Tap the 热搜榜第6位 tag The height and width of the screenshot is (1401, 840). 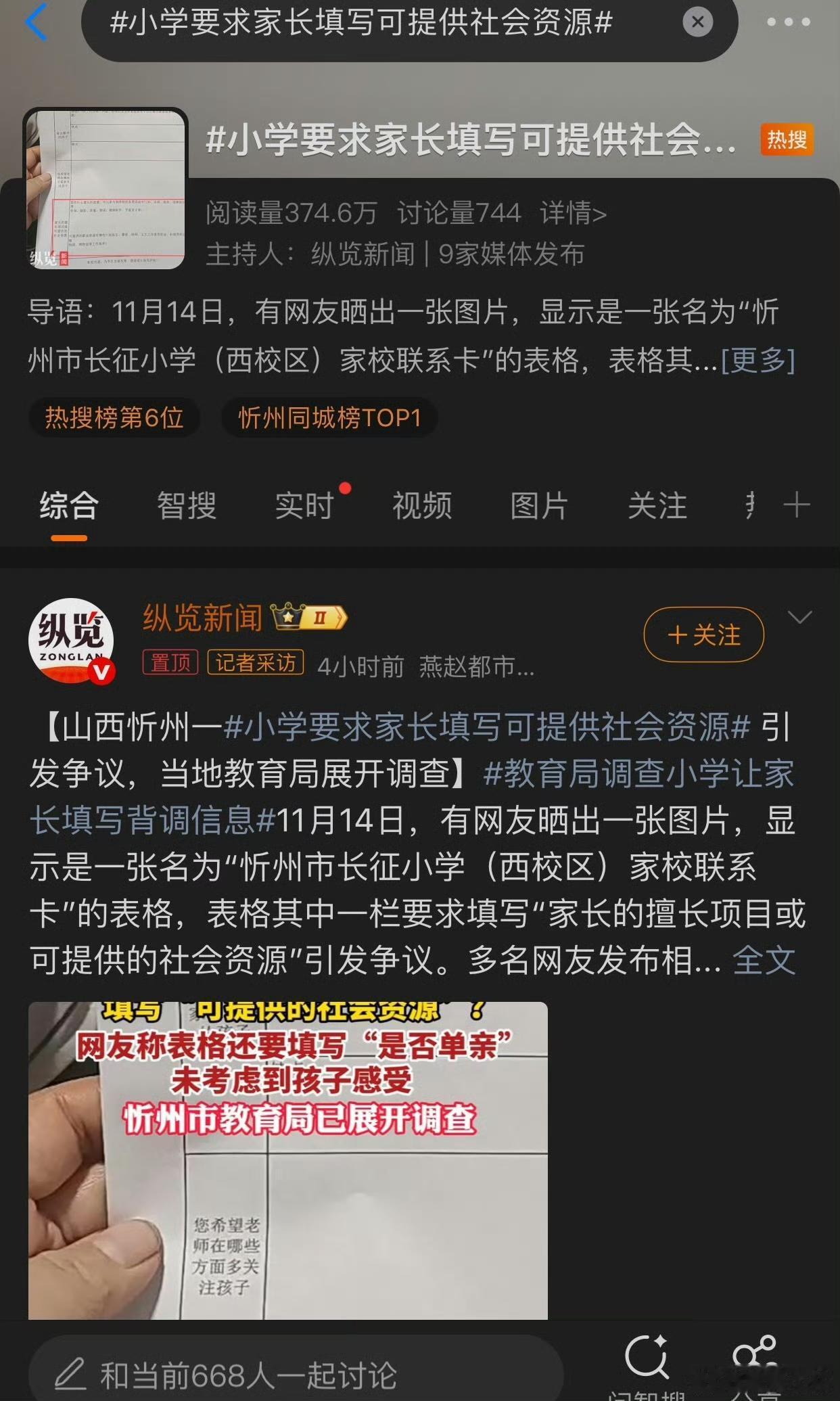point(112,418)
